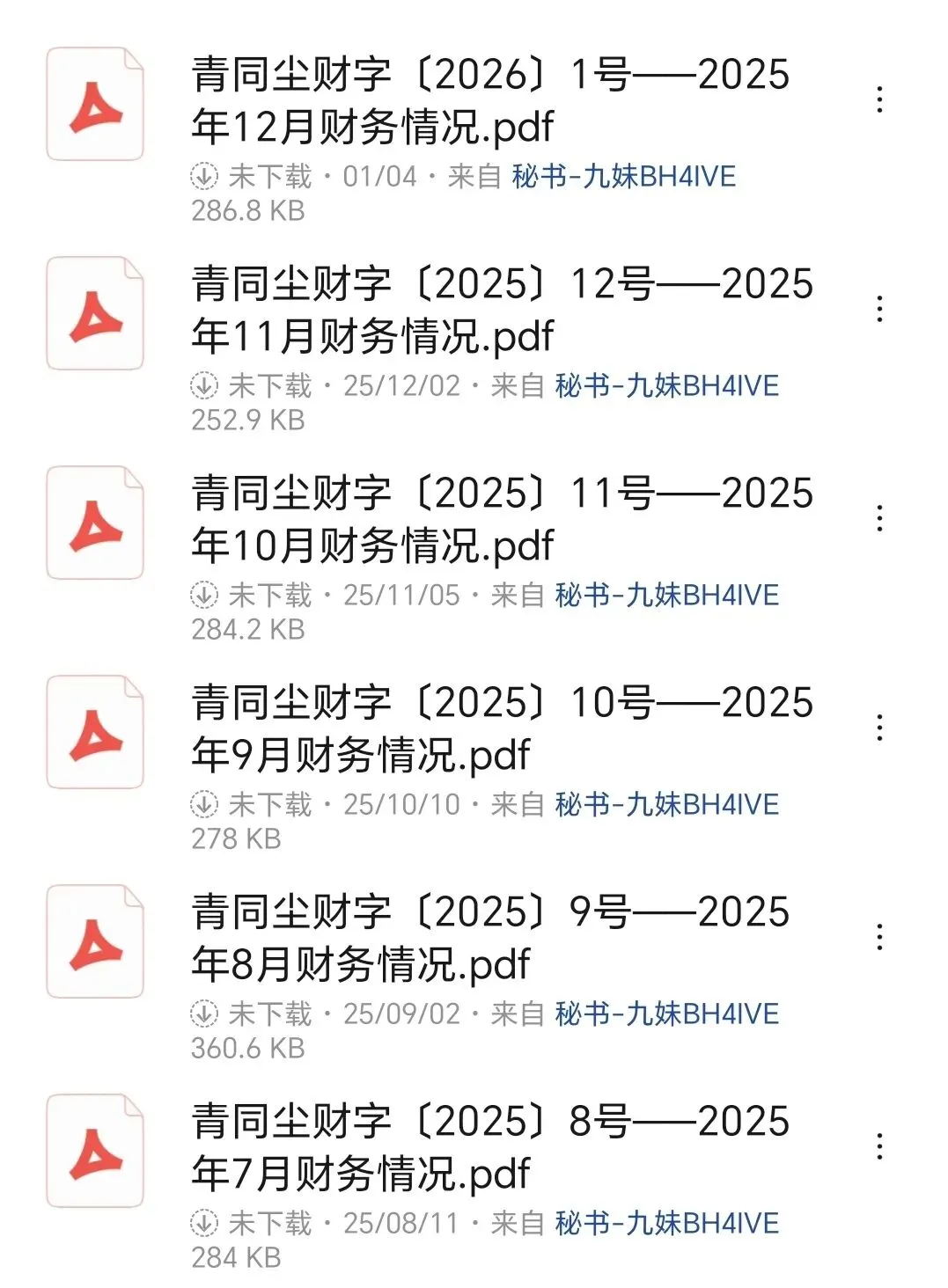The height and width of the screenshot is (1288, 948).
Task: Tap three-dot menu for 2025年10月财务情况.pdf
Action: [879, 519]
